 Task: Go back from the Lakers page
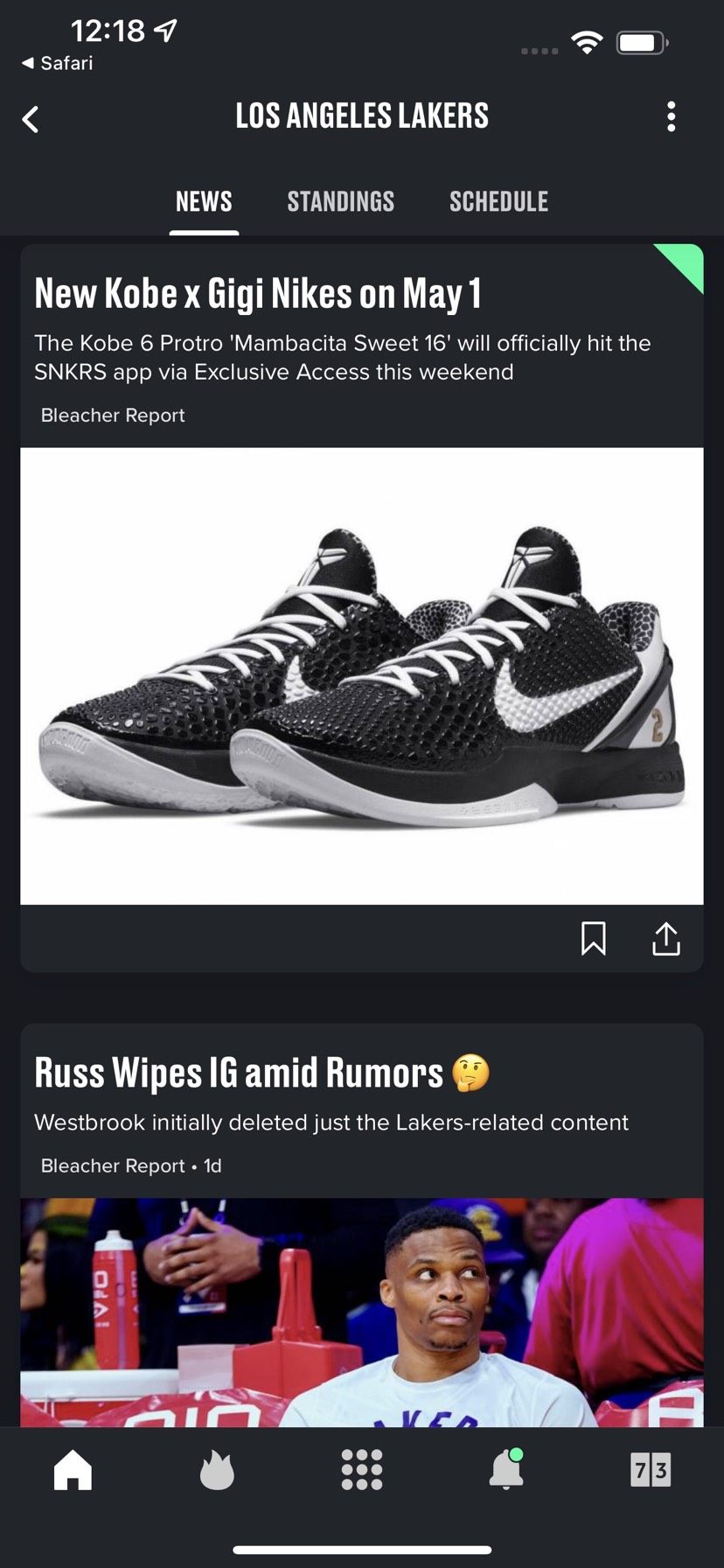(x=31, y=119)
